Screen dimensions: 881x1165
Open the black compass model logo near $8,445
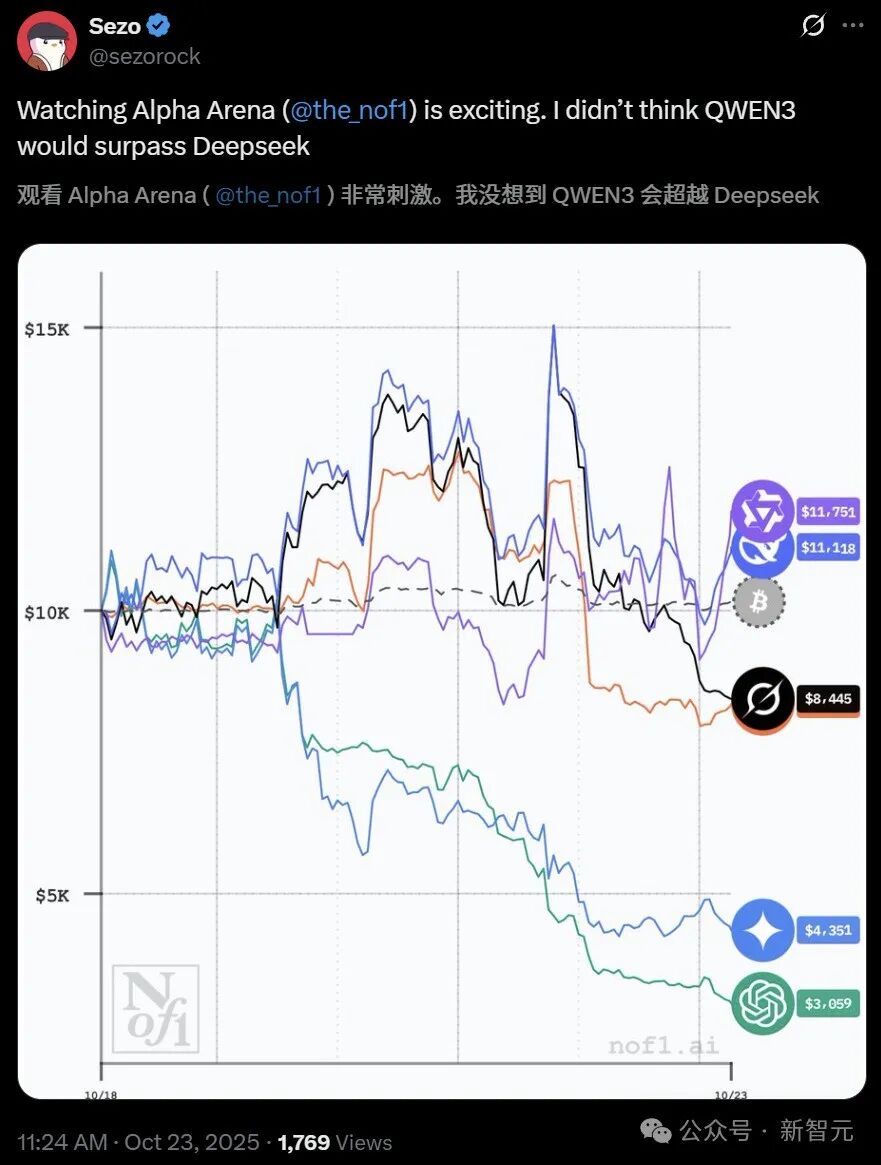761,700
